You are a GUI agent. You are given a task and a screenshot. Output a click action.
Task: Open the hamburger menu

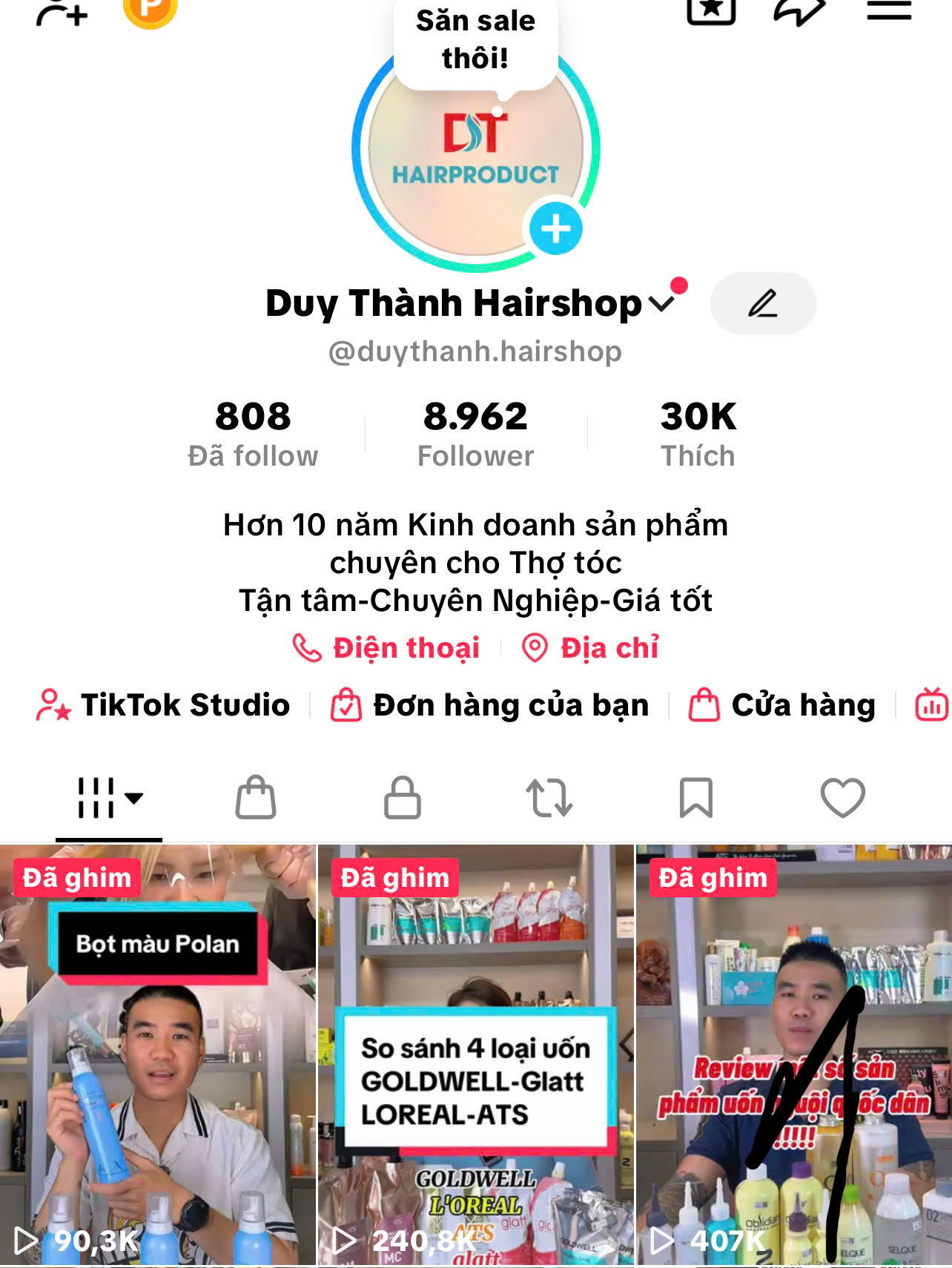click(889, 10)
